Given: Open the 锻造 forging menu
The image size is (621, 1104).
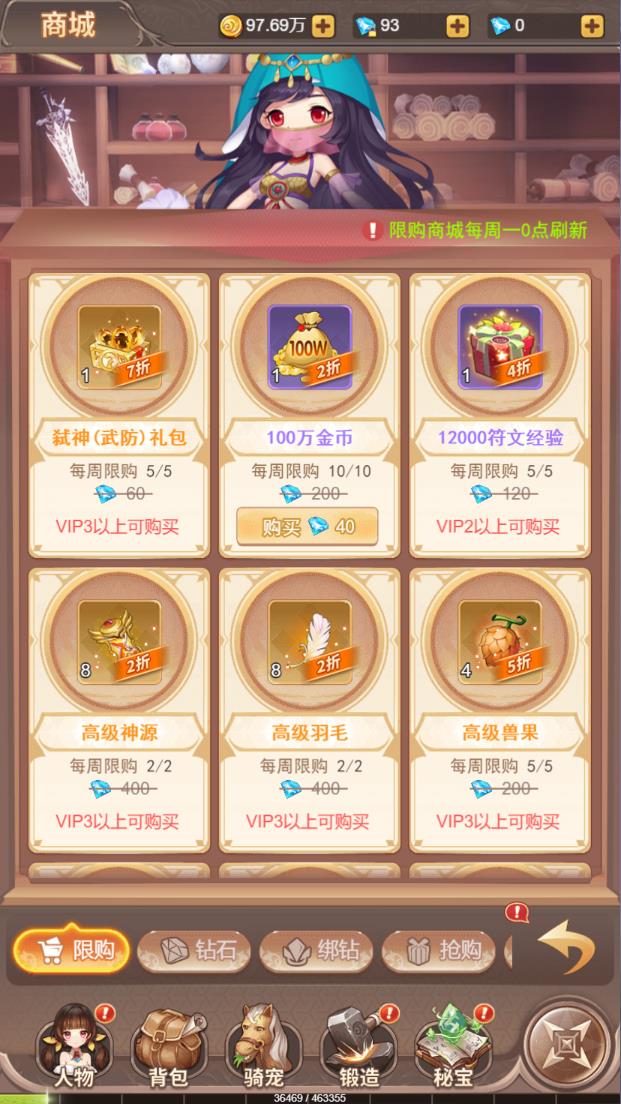Looking at the screenshot, I should 357,1045.
